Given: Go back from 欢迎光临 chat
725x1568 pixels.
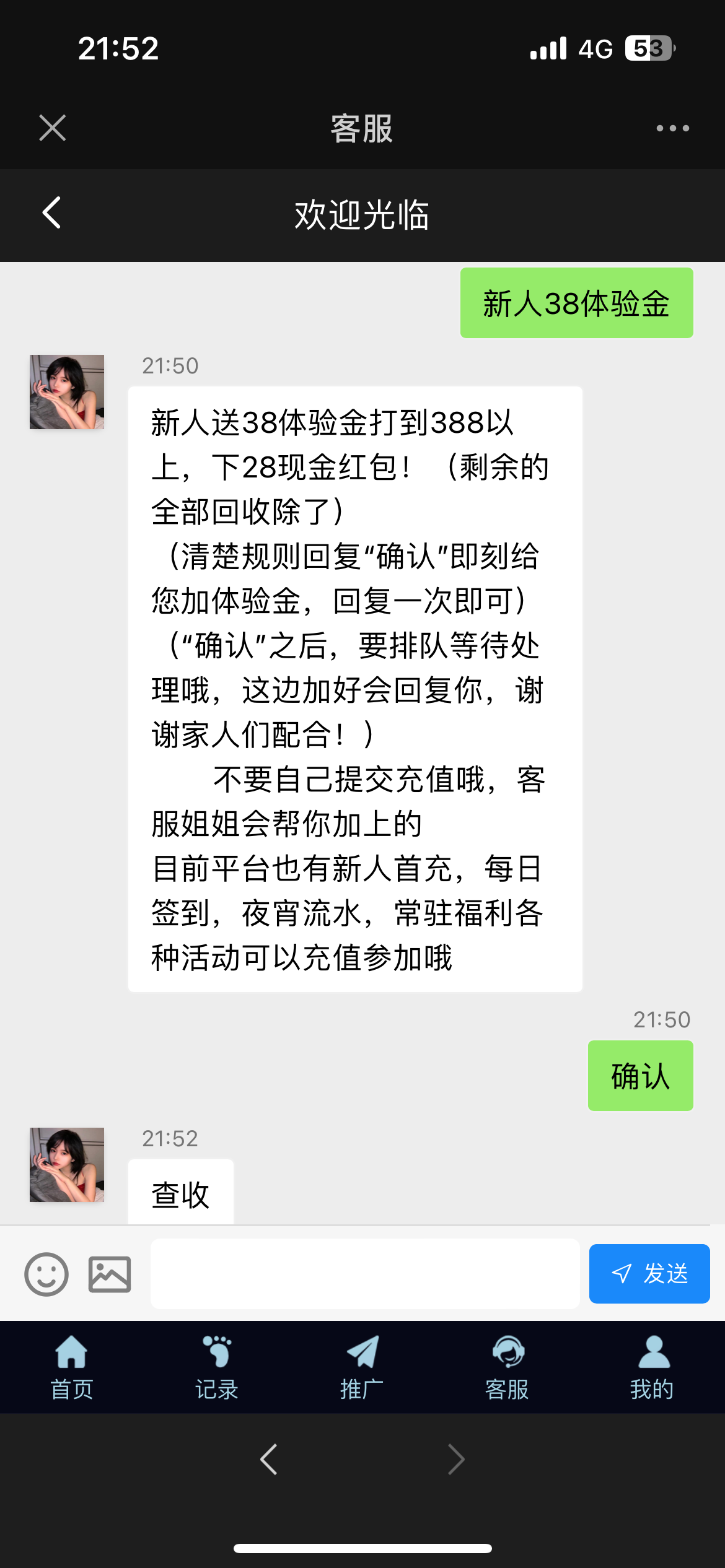Looking at the screenshot, I should [52, 213].
